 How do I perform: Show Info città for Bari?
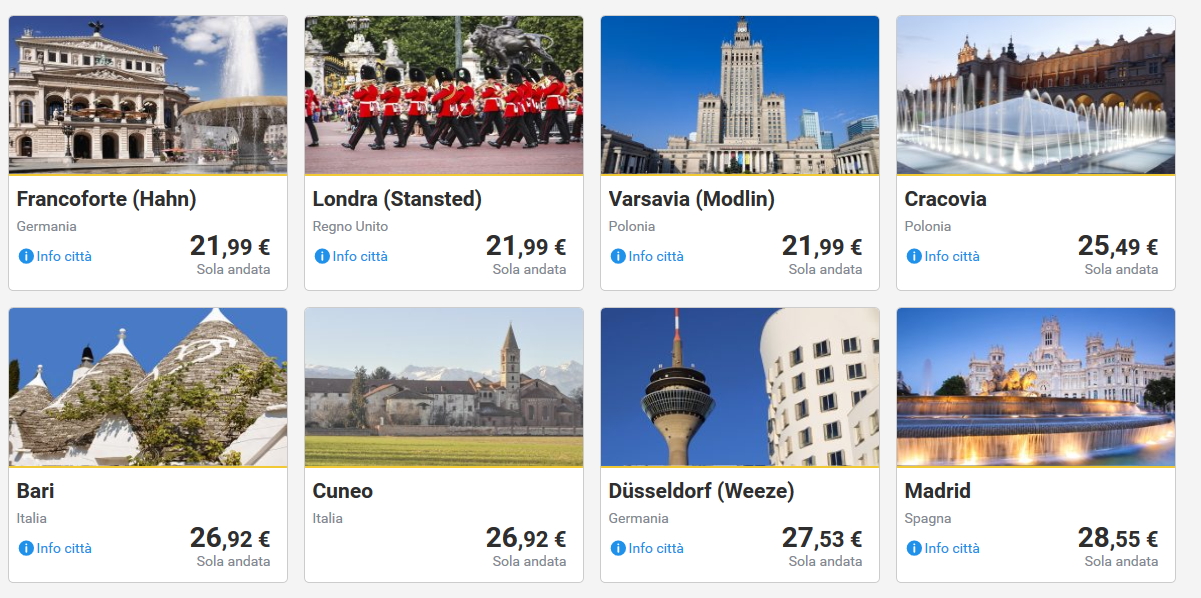pyautogui.click(x=56, y=548)
